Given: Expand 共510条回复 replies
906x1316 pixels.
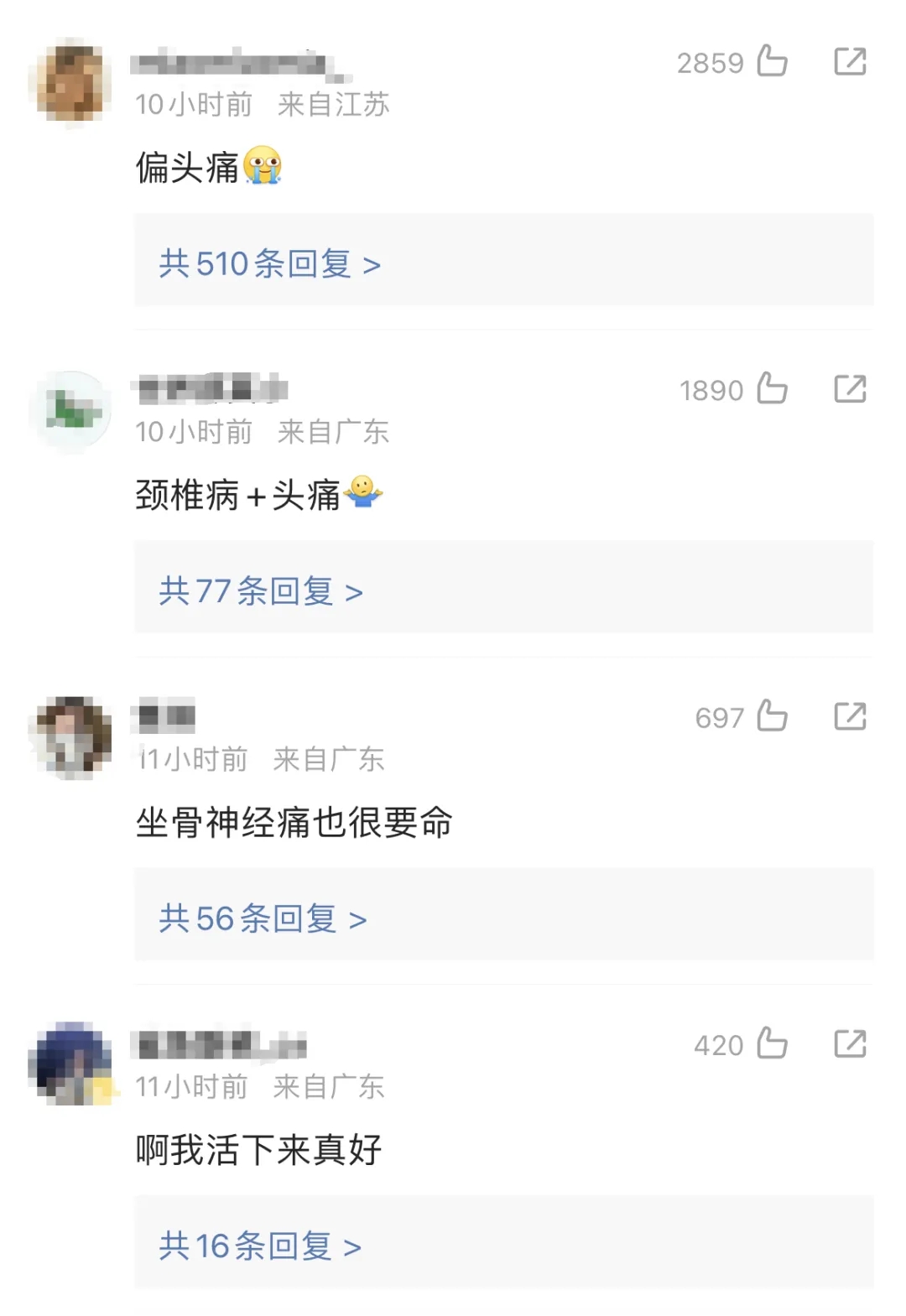Looking at the screenshot, I should tap(269, 264).
